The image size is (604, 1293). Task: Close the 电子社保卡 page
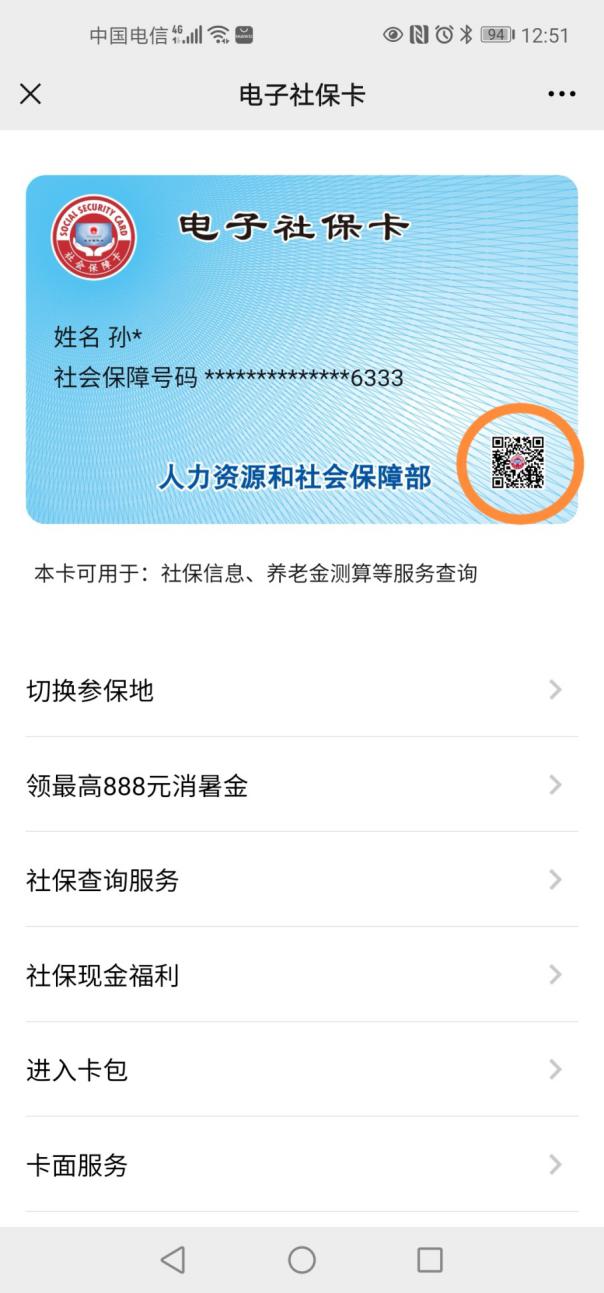pos(31,94)
